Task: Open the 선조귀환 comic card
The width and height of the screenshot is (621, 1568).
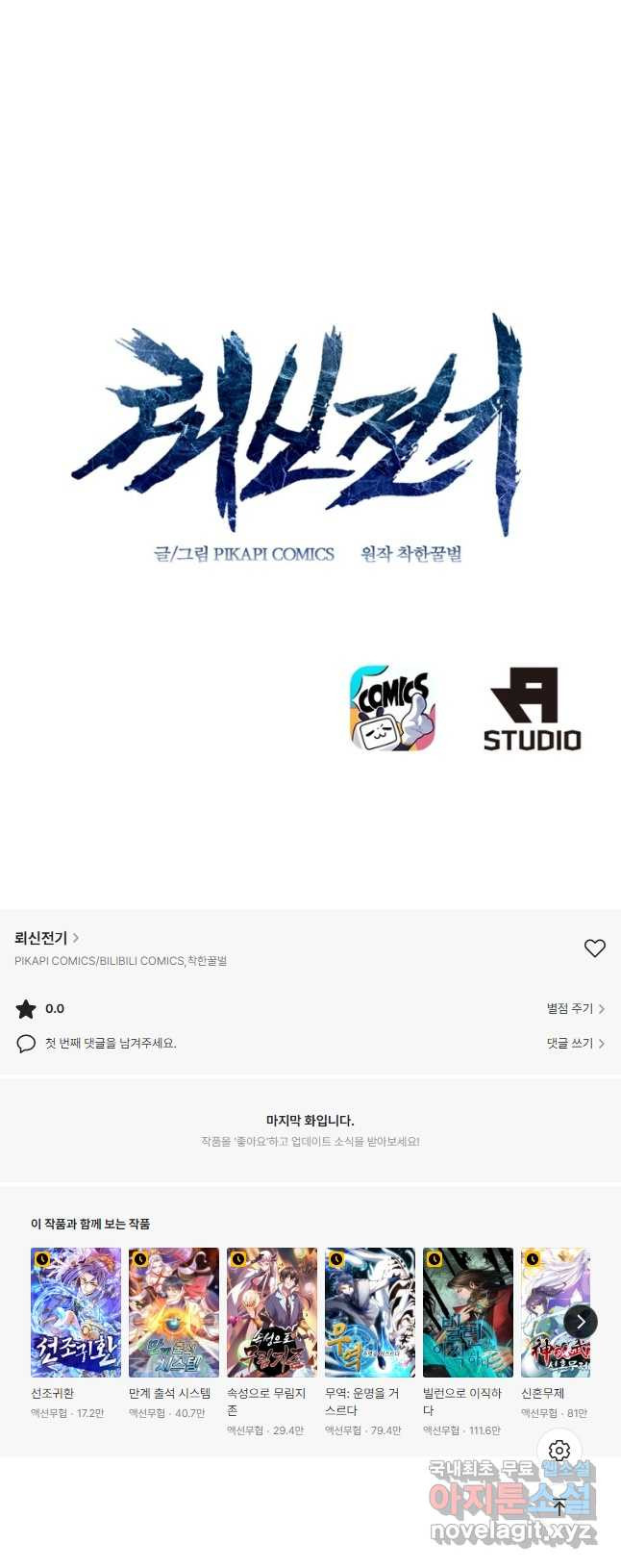Action: (x=76, y=1312)
